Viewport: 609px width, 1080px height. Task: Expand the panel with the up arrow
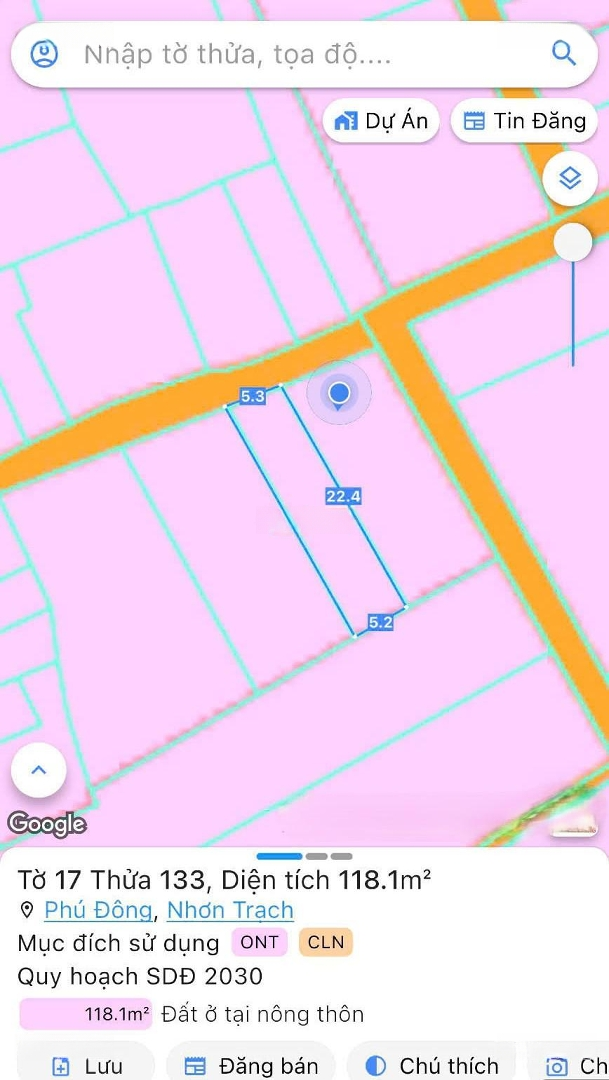(39, 770)
